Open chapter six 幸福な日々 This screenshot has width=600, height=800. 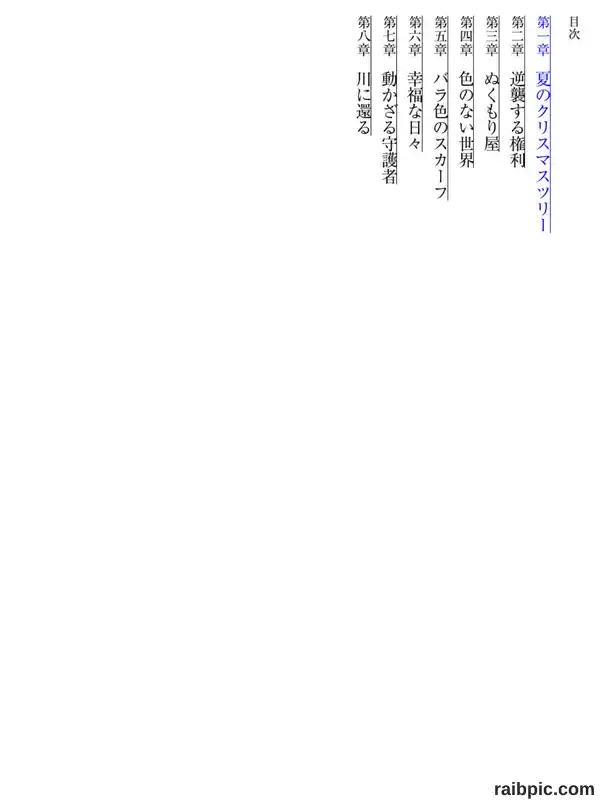tap(415, 84)
